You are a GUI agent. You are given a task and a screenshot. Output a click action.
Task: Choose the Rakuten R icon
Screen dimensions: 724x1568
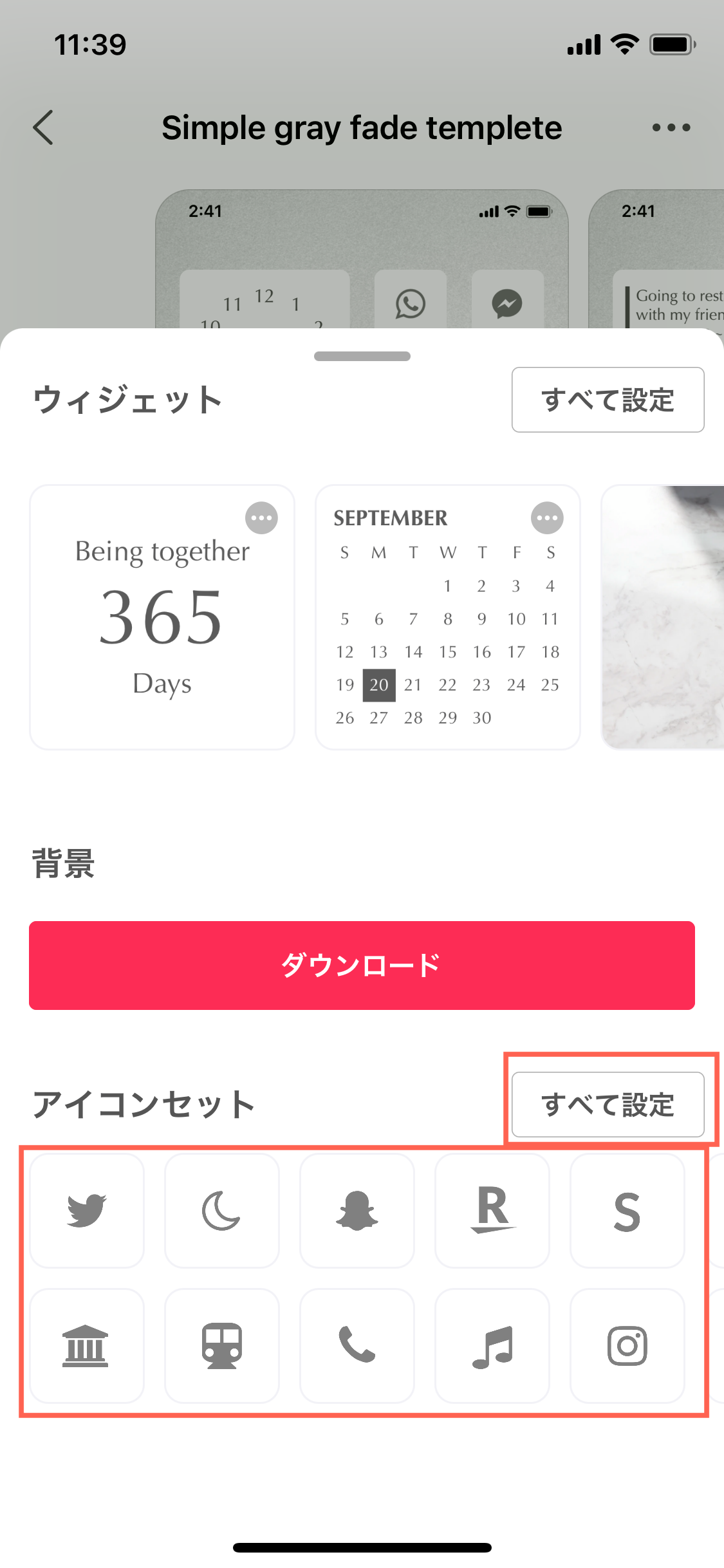click(x=492, y=1211)
